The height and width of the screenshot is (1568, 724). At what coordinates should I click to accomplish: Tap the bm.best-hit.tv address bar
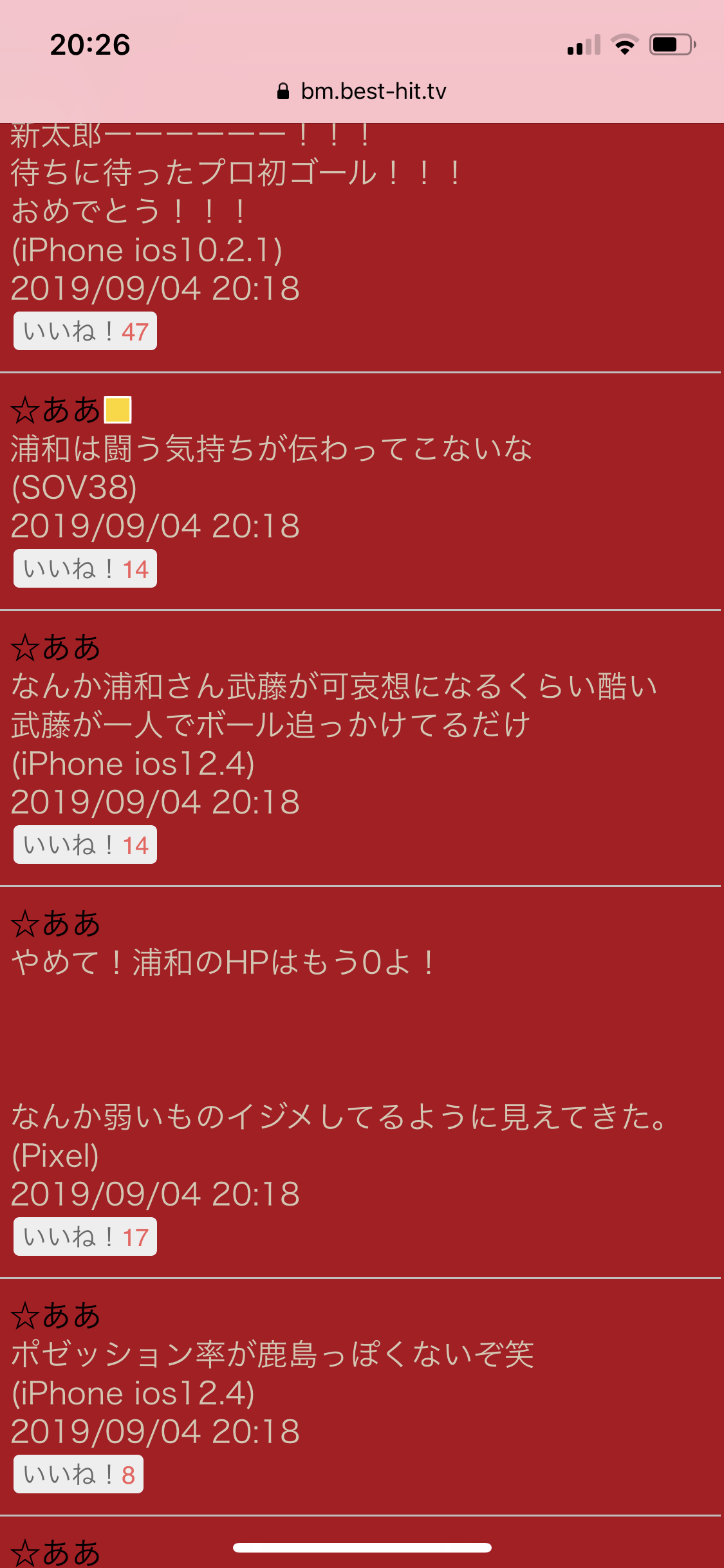coord(362,91)
